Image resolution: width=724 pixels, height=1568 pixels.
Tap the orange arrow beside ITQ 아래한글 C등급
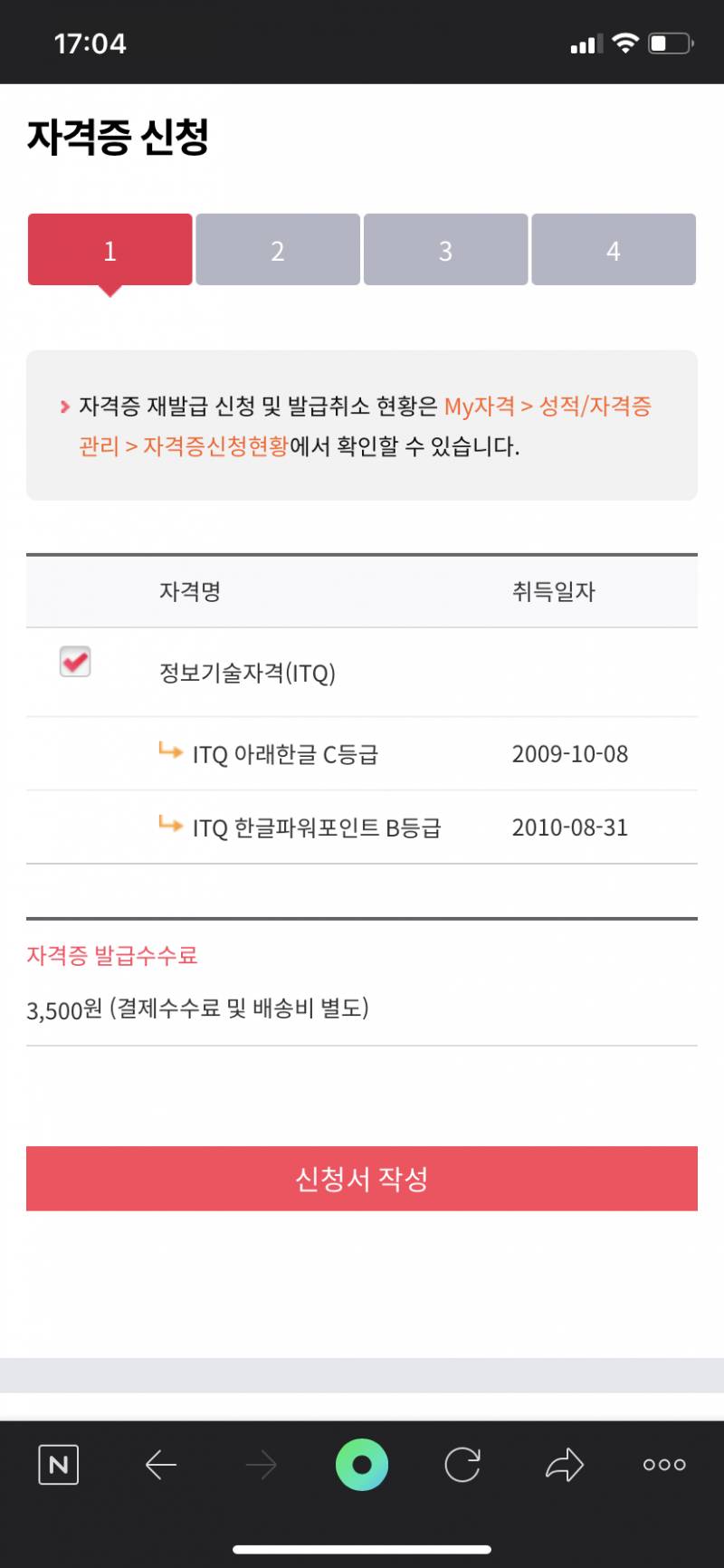click(x=170, y=753)
